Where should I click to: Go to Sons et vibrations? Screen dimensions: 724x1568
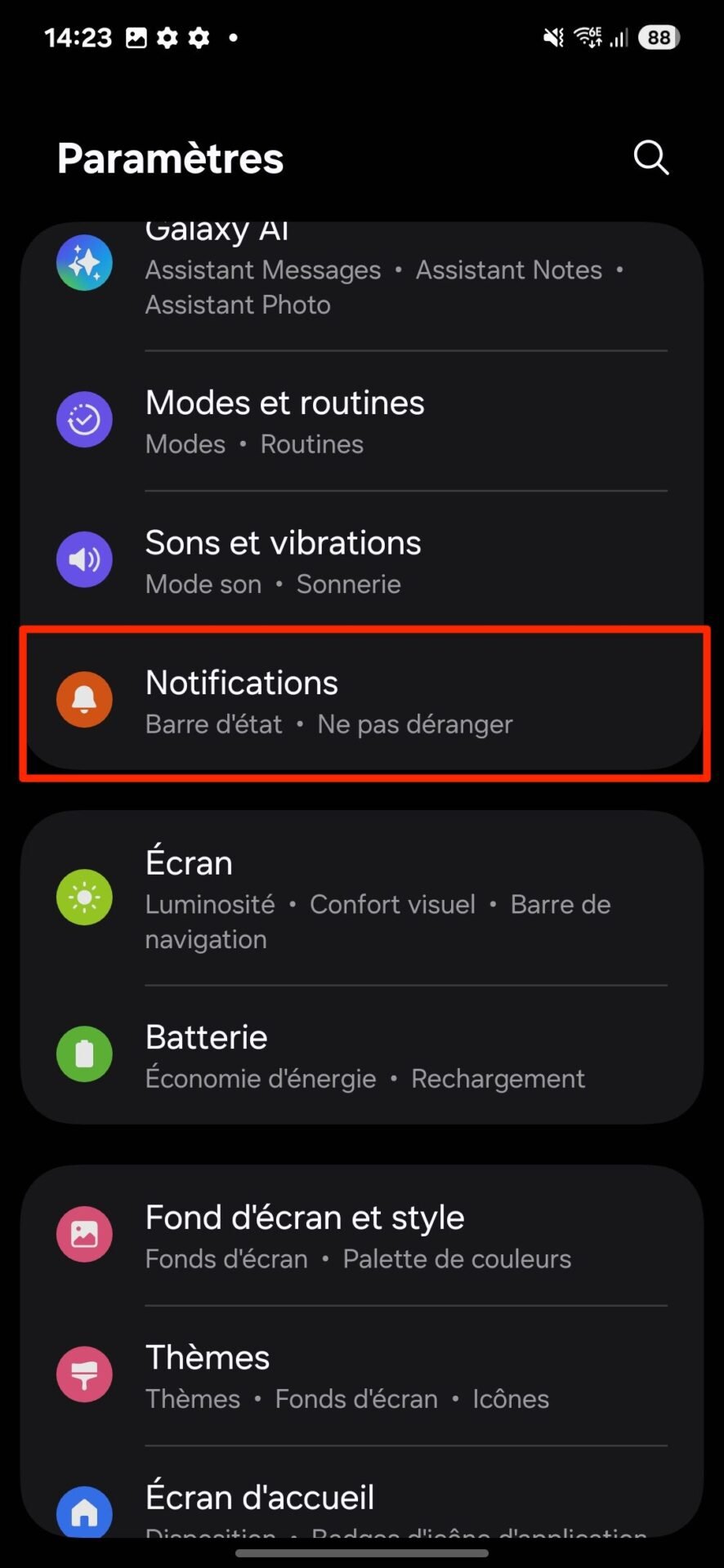point(362,560)
